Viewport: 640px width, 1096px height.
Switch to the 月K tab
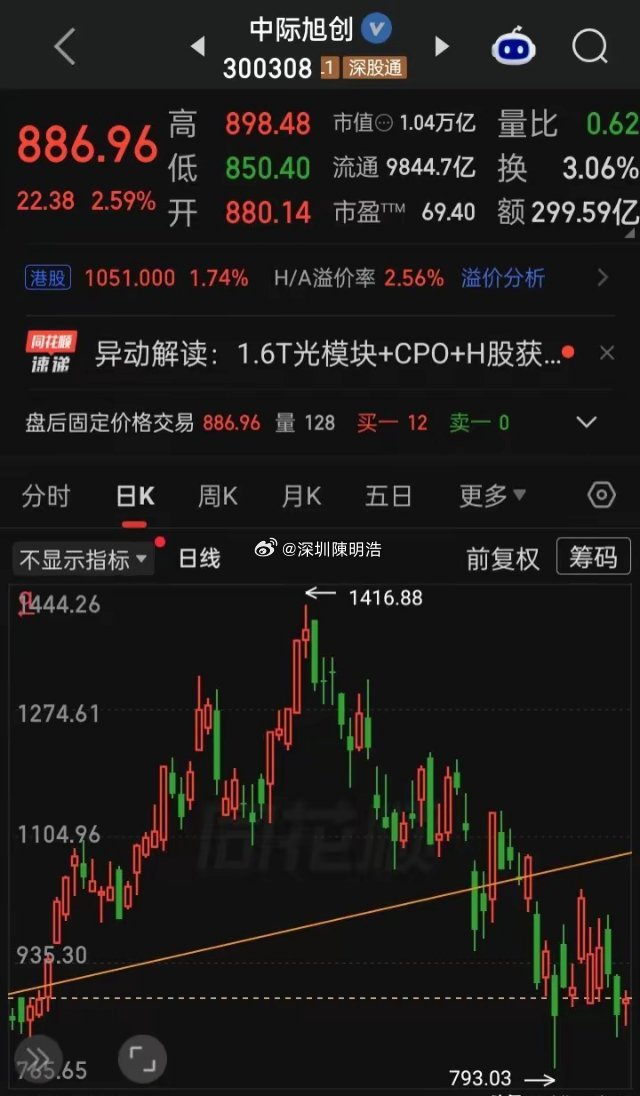301,497
